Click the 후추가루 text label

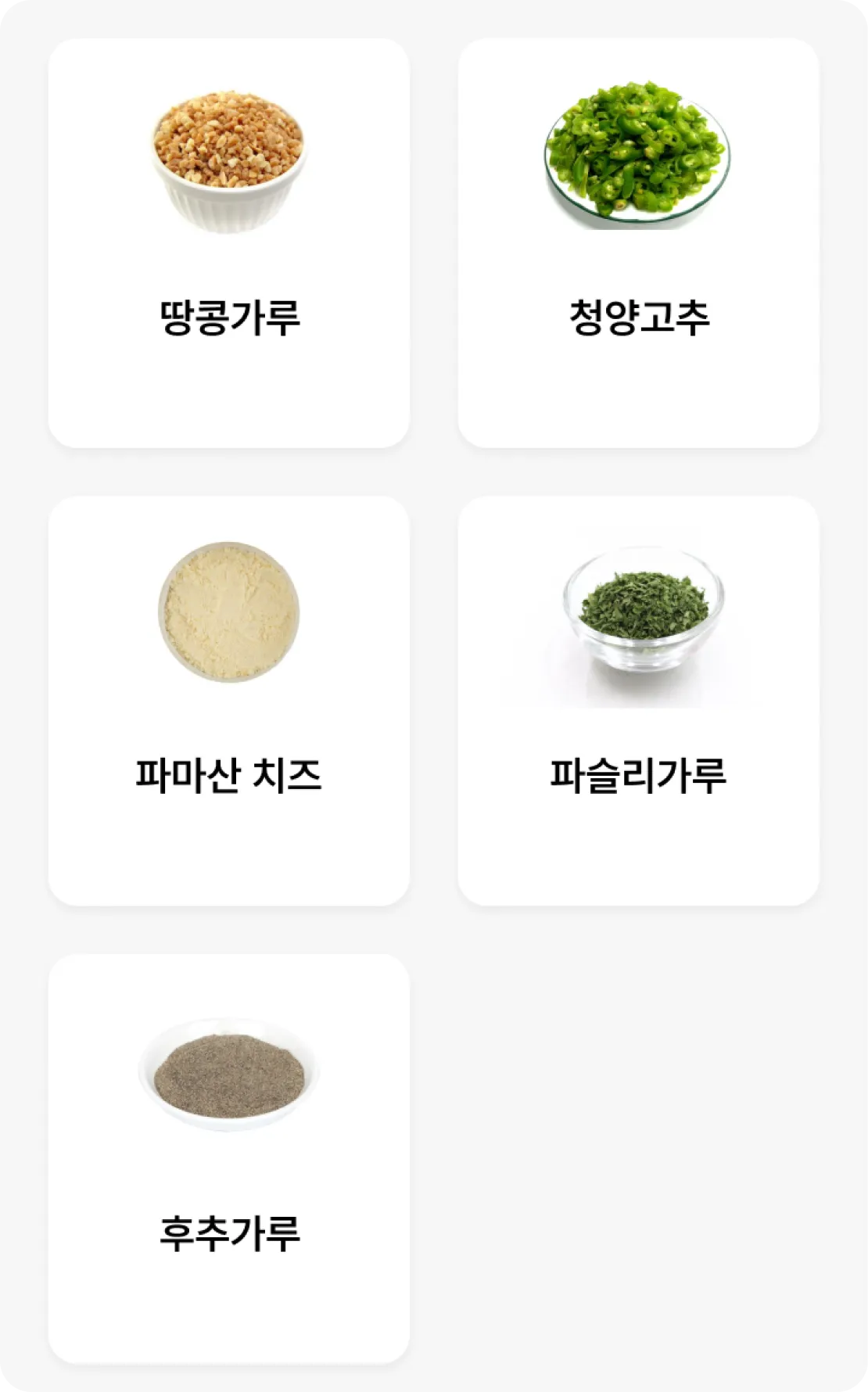click(x=229, y=1228)
